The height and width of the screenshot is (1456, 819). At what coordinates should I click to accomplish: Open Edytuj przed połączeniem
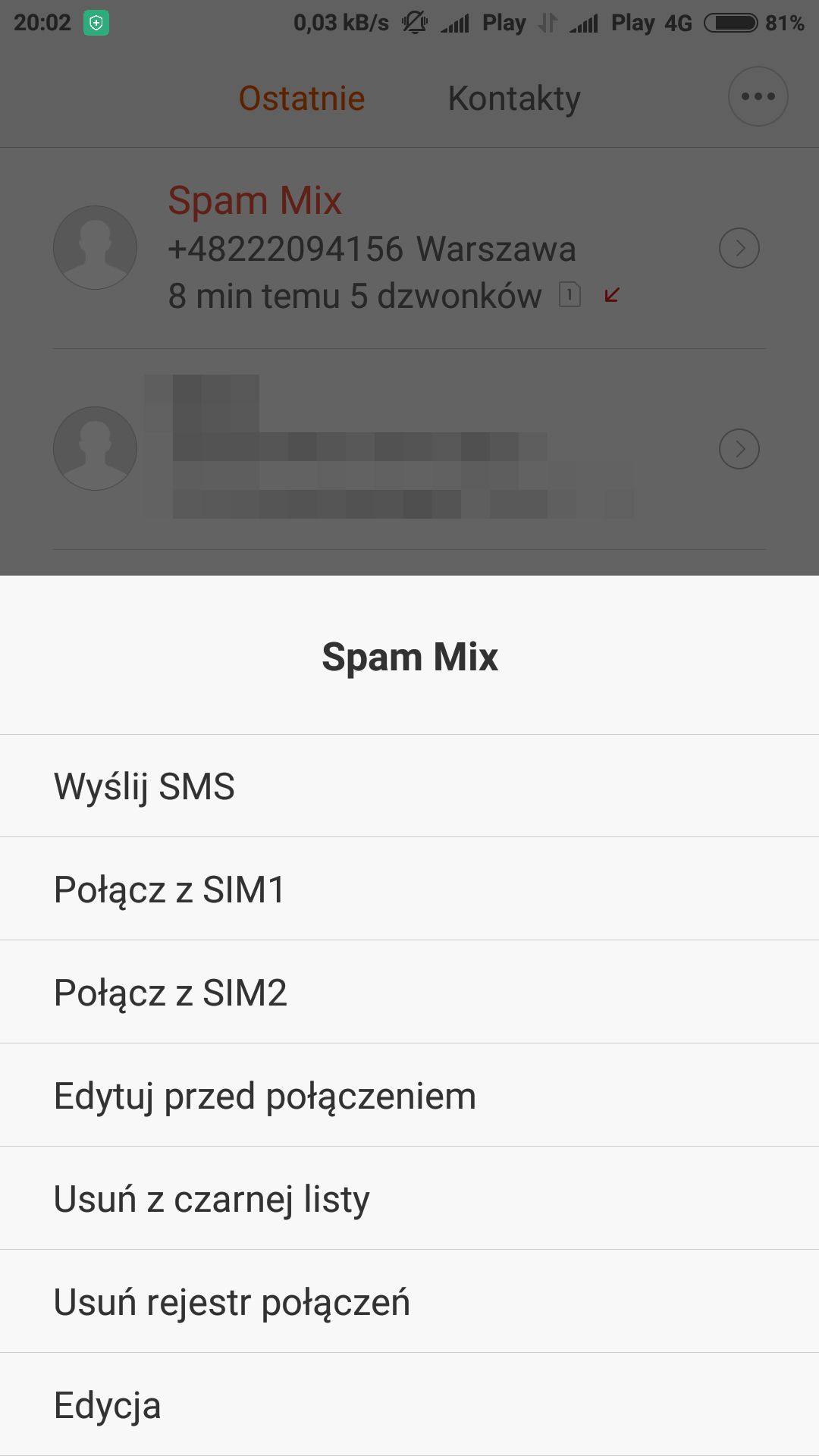(265, 1096)
